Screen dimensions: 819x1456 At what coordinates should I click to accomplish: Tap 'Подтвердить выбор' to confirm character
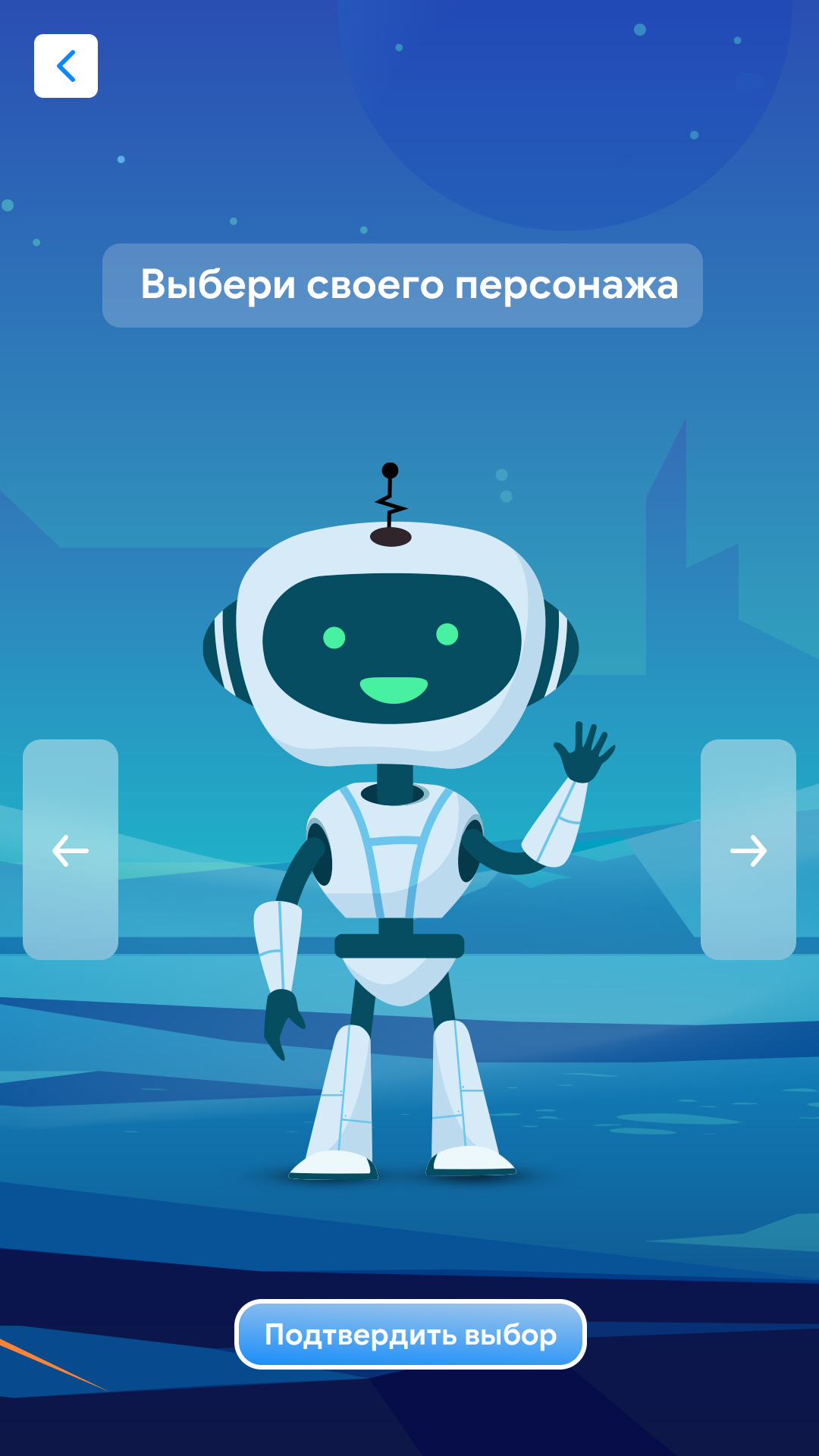click(x=410, y=1334)
